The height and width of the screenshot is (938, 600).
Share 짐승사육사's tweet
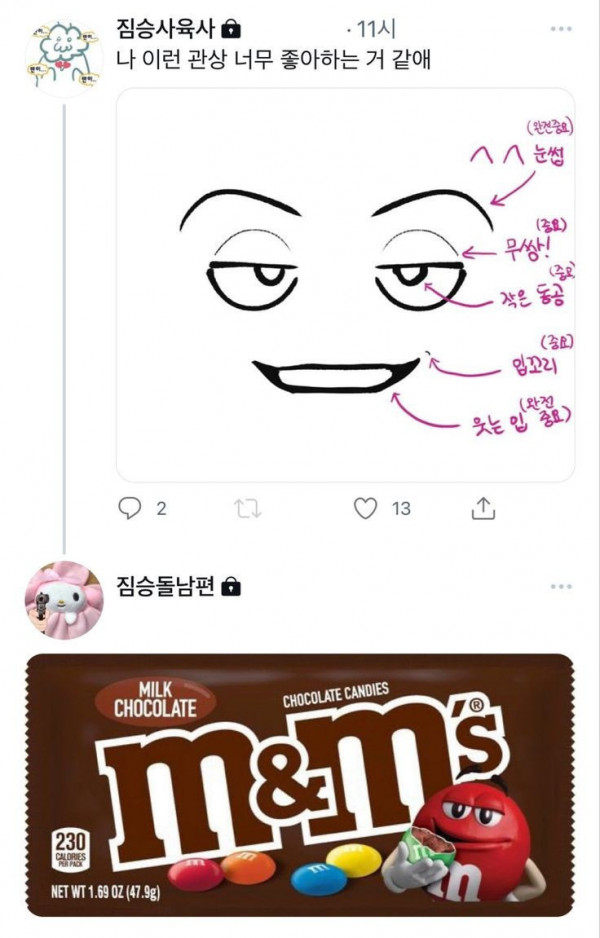[483, 509]
